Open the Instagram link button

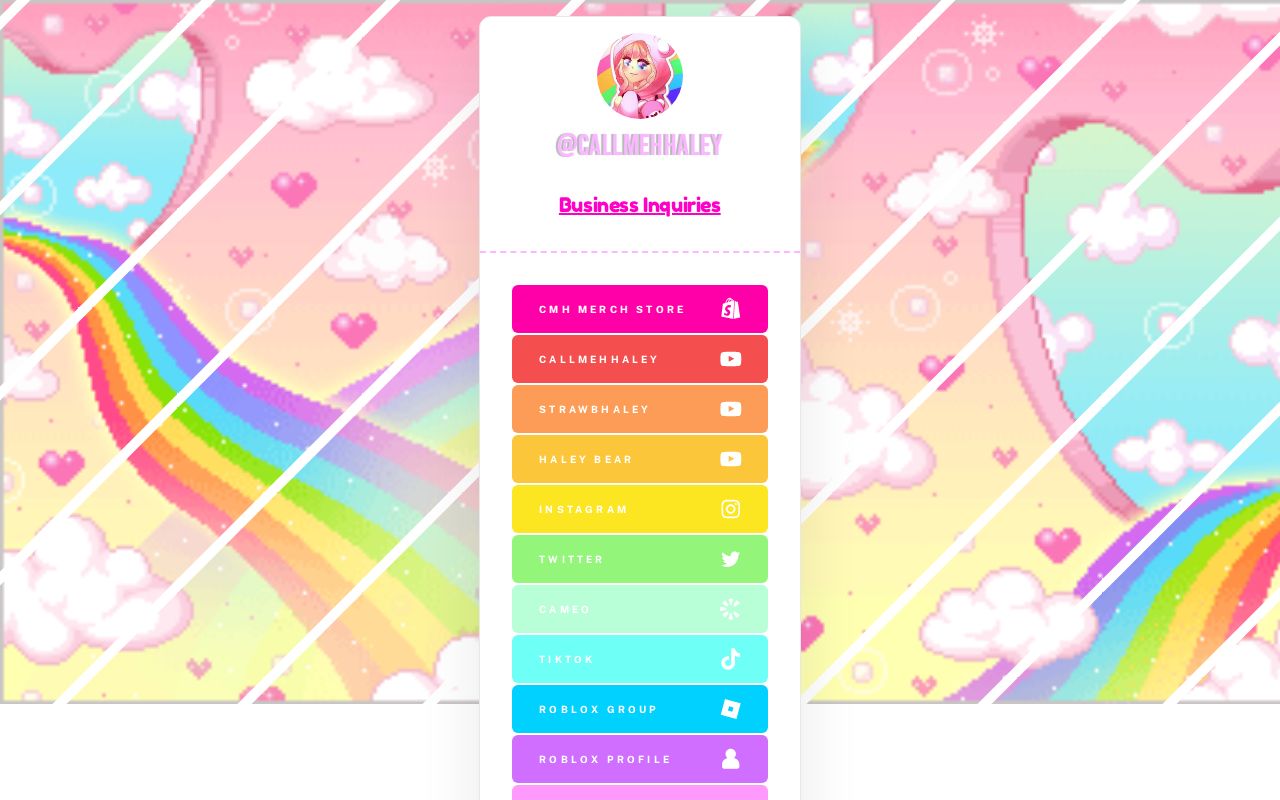pyautogui.click(x=639, y=509)
